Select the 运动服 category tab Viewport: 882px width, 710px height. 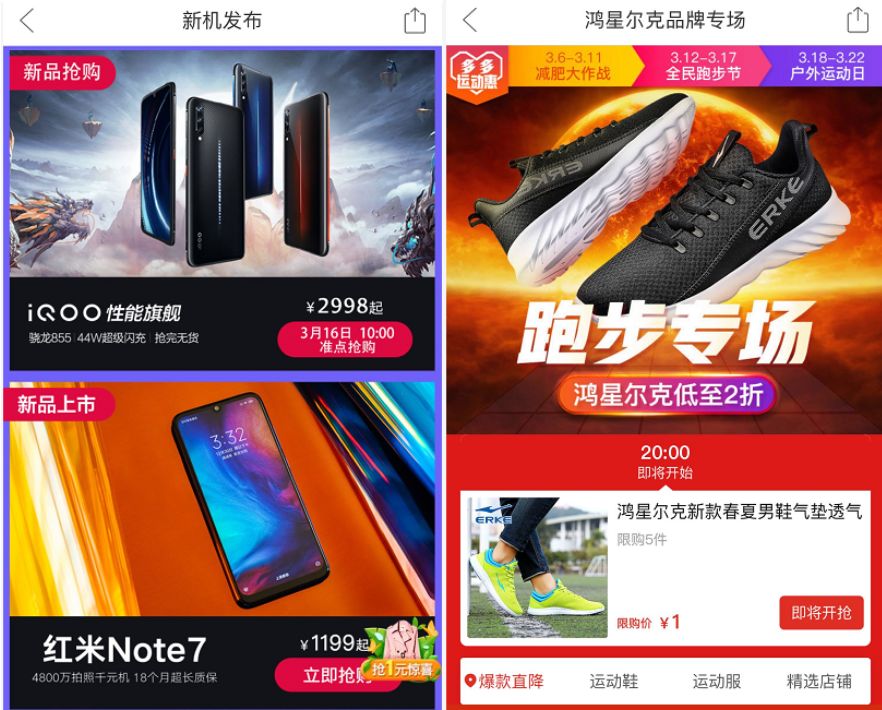tap(716, 681)
